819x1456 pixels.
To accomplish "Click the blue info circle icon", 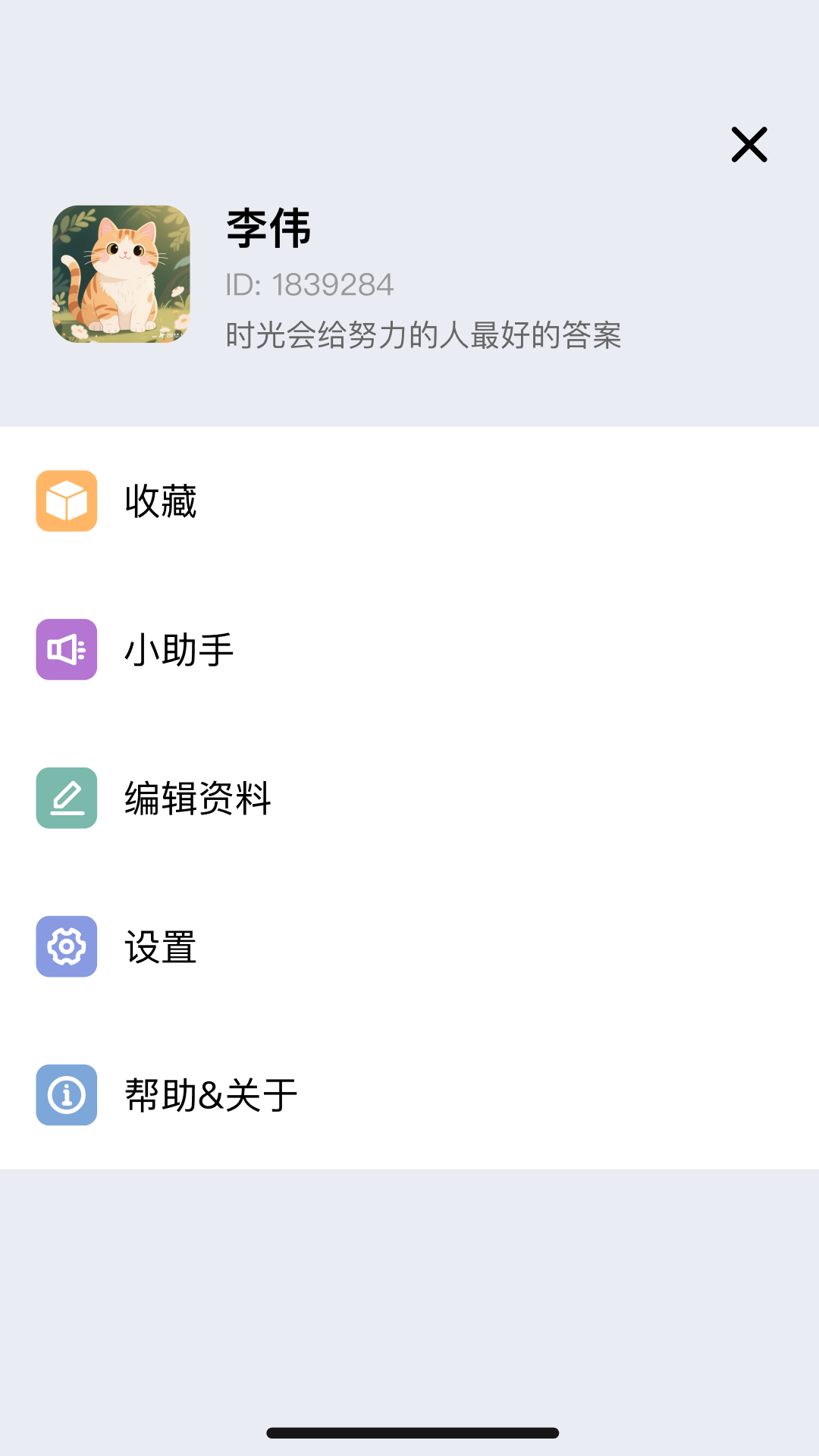I will pos(66,1095).
